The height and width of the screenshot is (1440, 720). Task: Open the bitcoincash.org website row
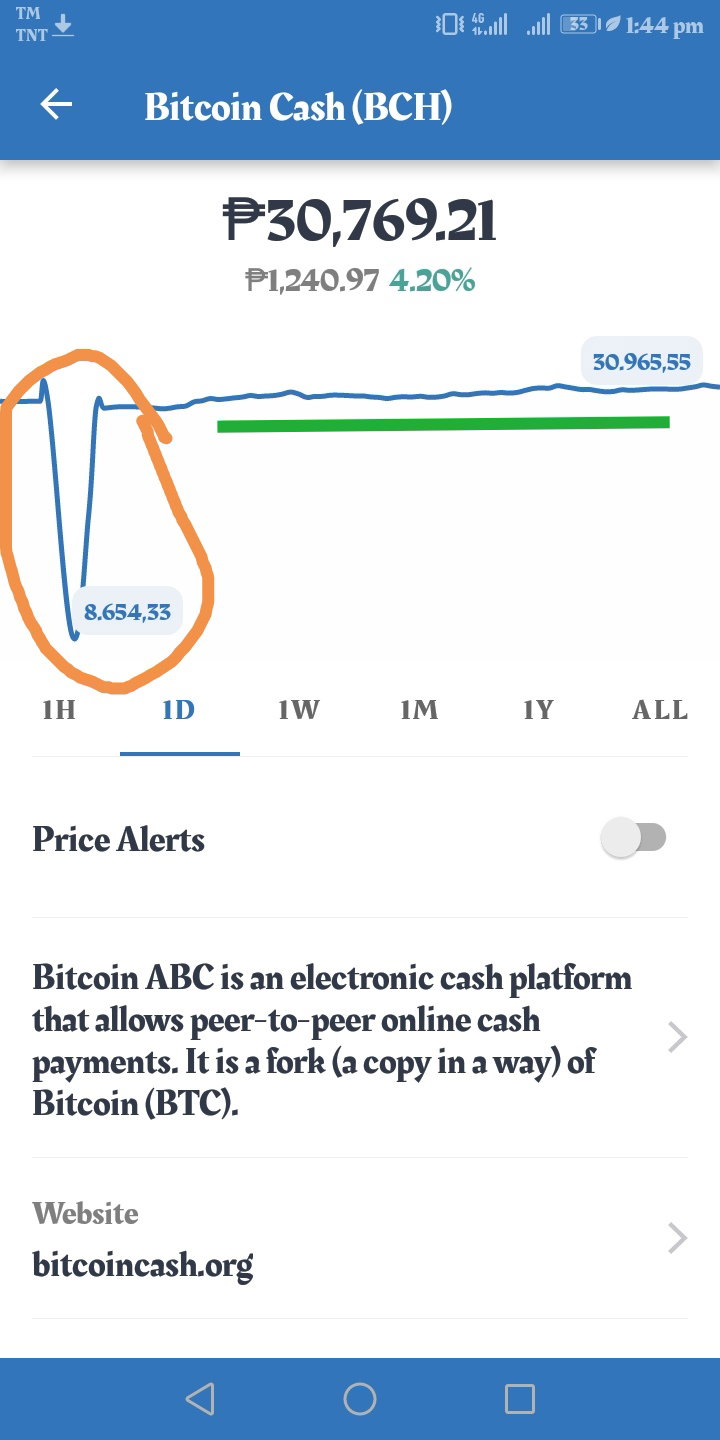tap(360, 1238)
